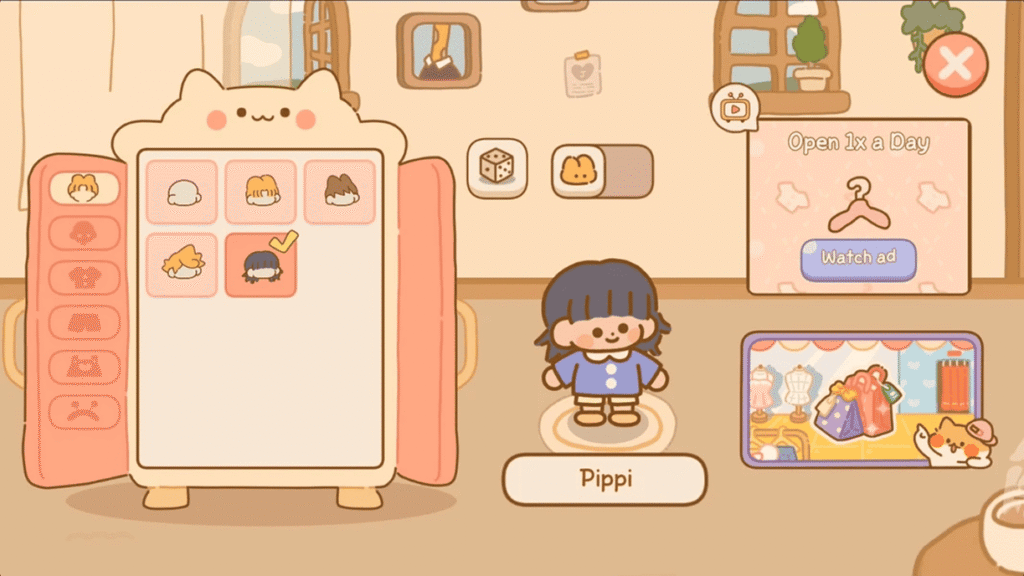Close the wardrobe screen

click(955, 64)
